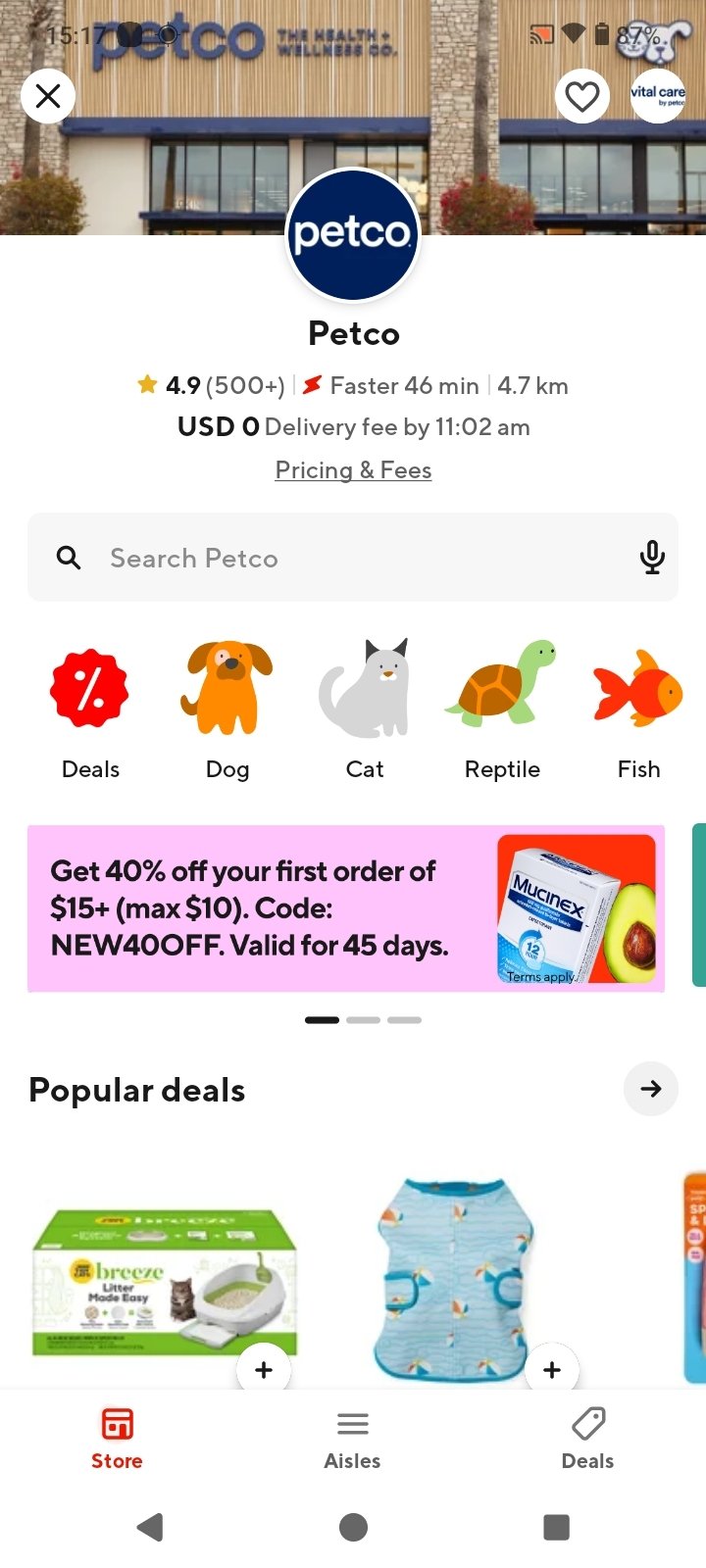Select the Store tab
Viewport: 706px width, 1568px height.
click(x=117, y=1439)
